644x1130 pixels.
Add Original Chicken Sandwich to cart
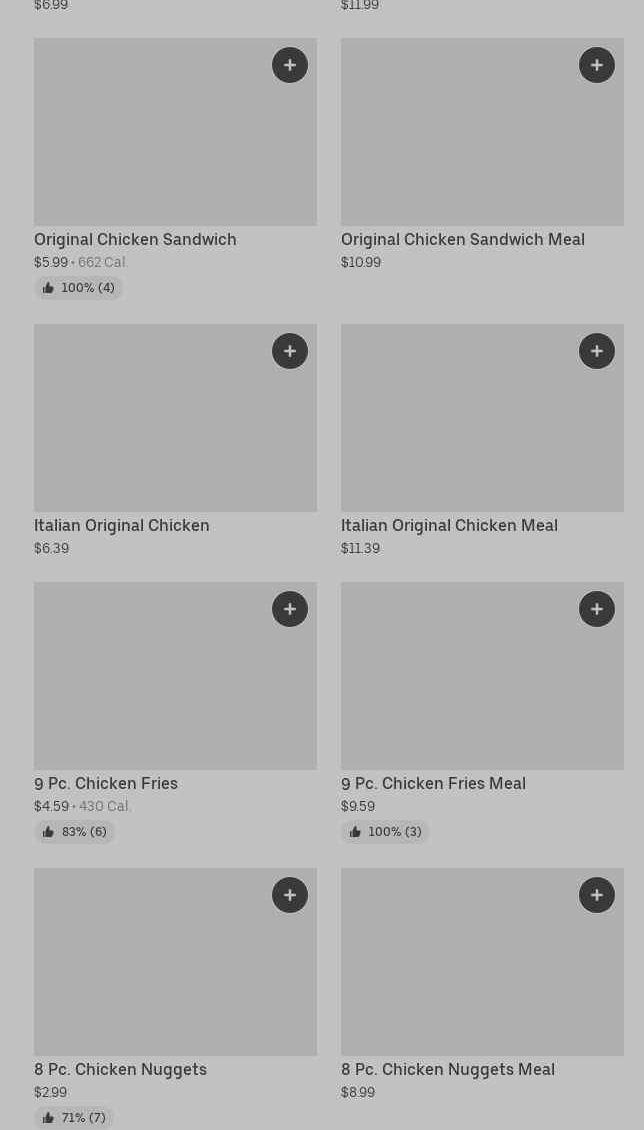coord(290,65)
